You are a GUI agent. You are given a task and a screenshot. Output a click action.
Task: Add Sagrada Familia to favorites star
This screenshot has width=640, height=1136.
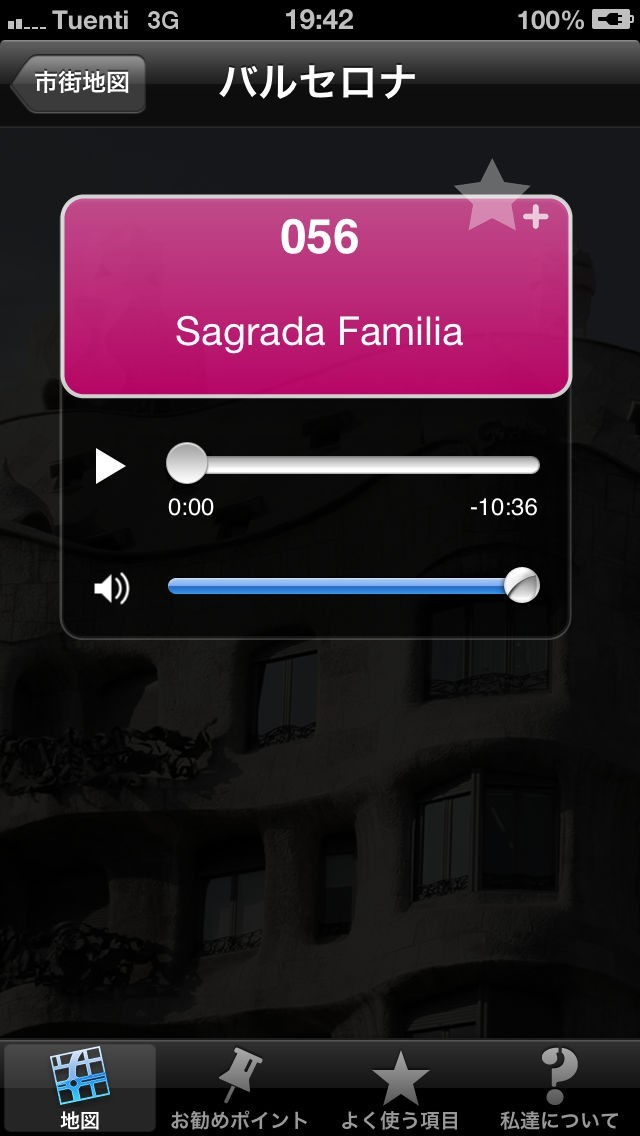[497, 197]
